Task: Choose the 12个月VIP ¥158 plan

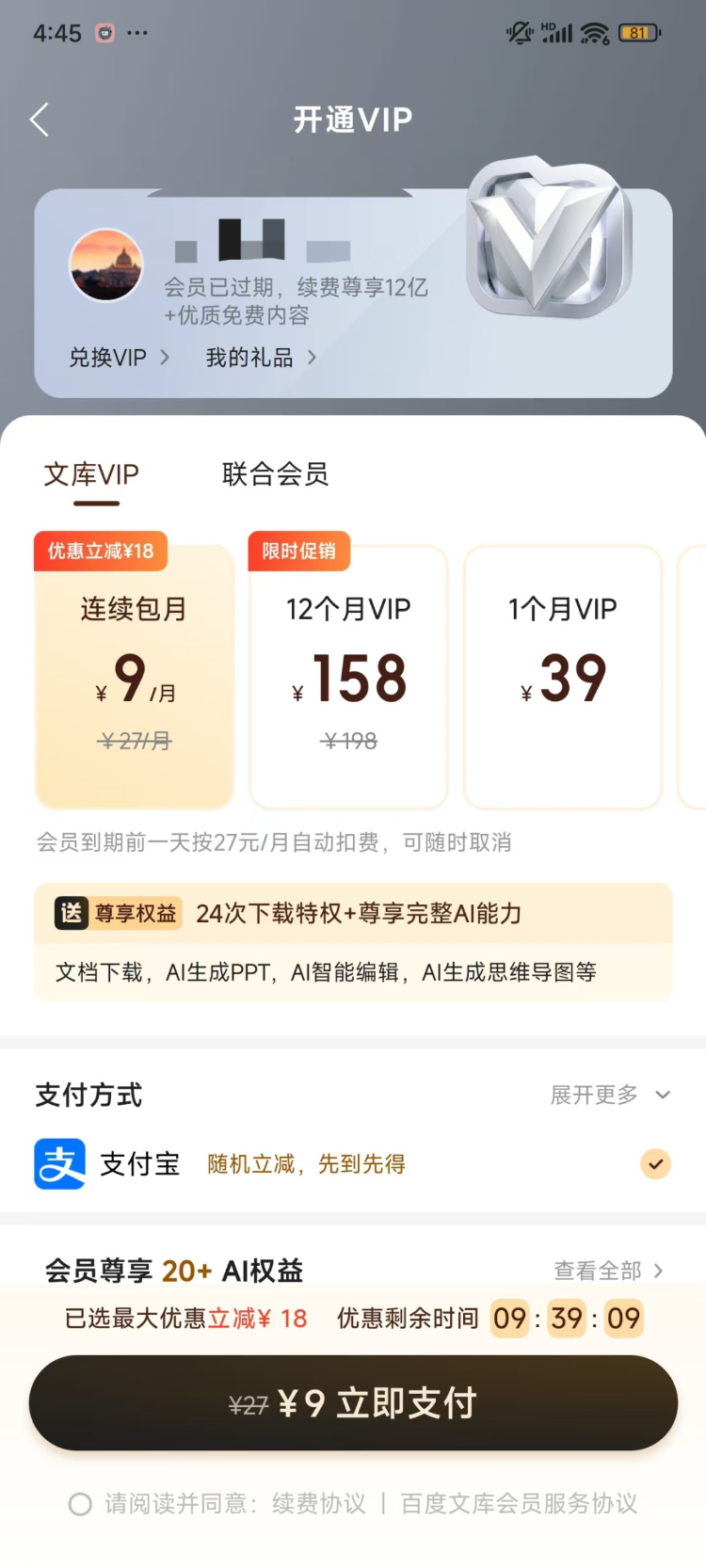Action: (x=348, y=676)
